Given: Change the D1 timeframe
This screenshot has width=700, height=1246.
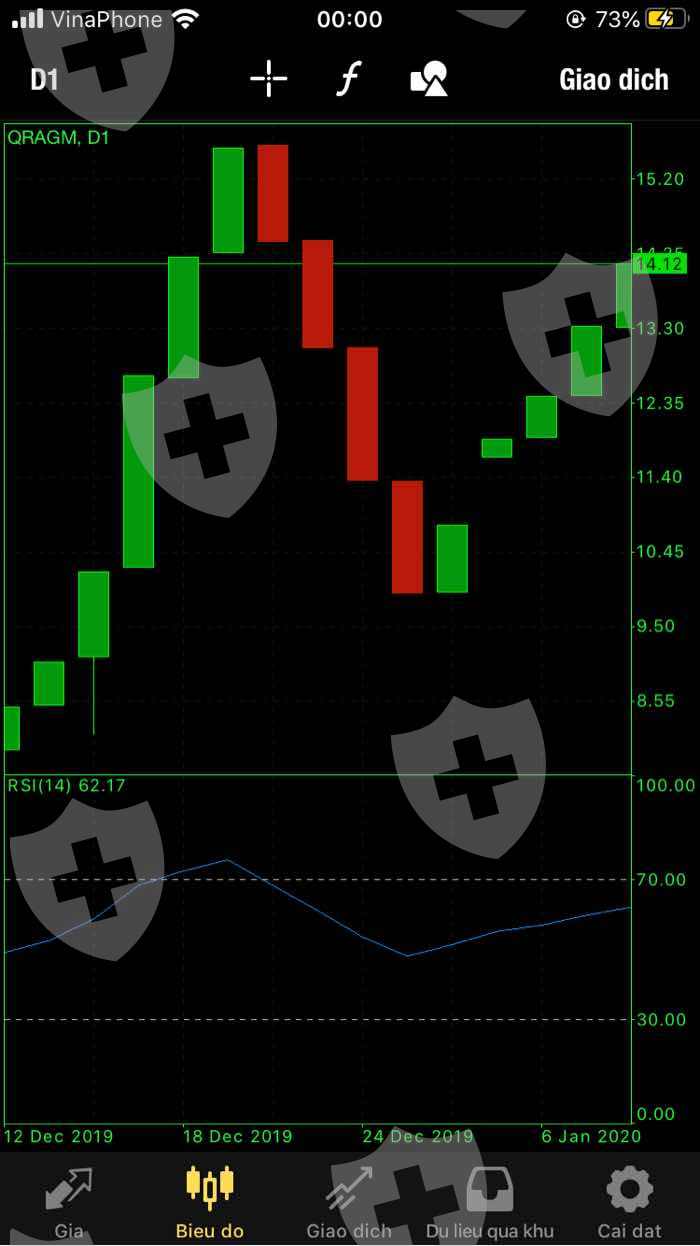Looking at the screenshot, I should pyautogui.click(x=44, y=80).
